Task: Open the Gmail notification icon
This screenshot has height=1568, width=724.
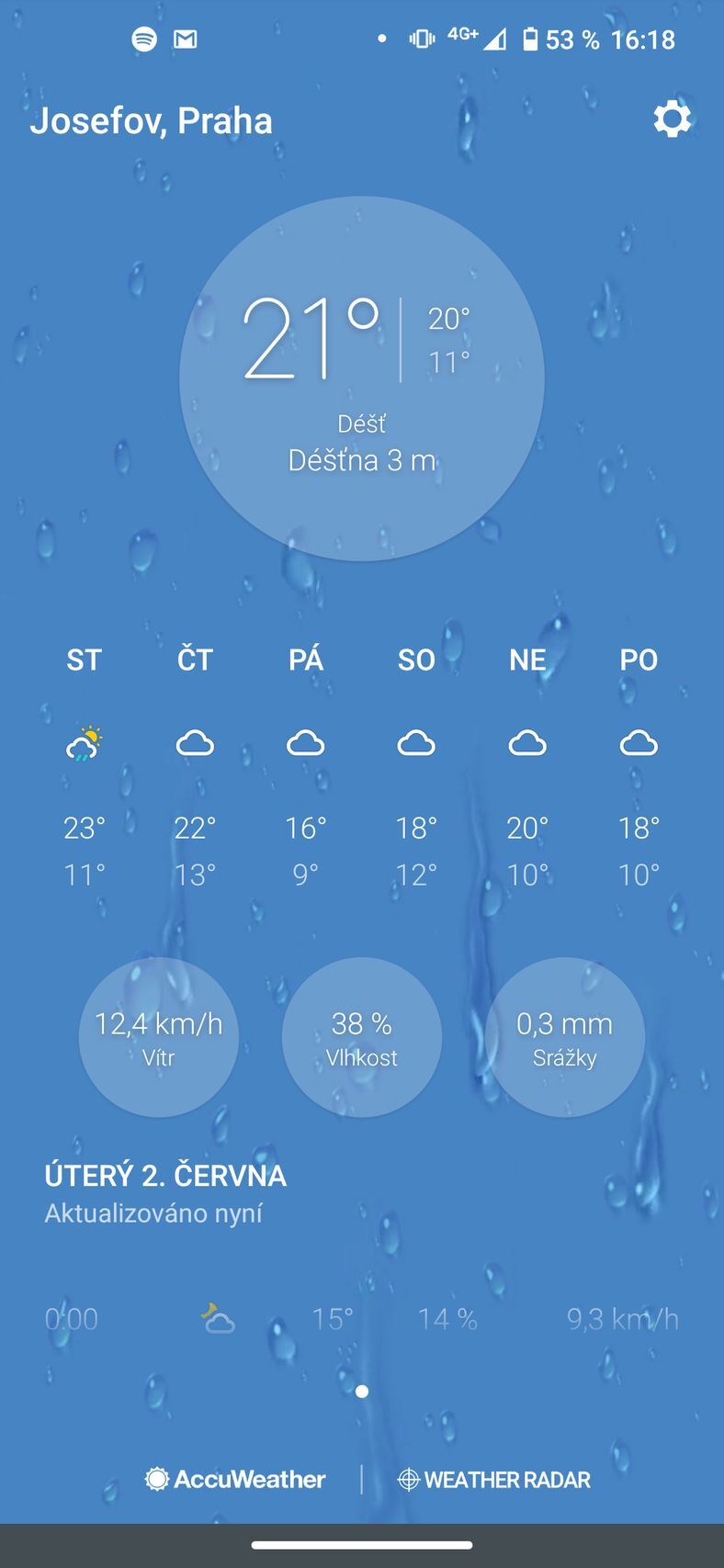Action: 184,39
